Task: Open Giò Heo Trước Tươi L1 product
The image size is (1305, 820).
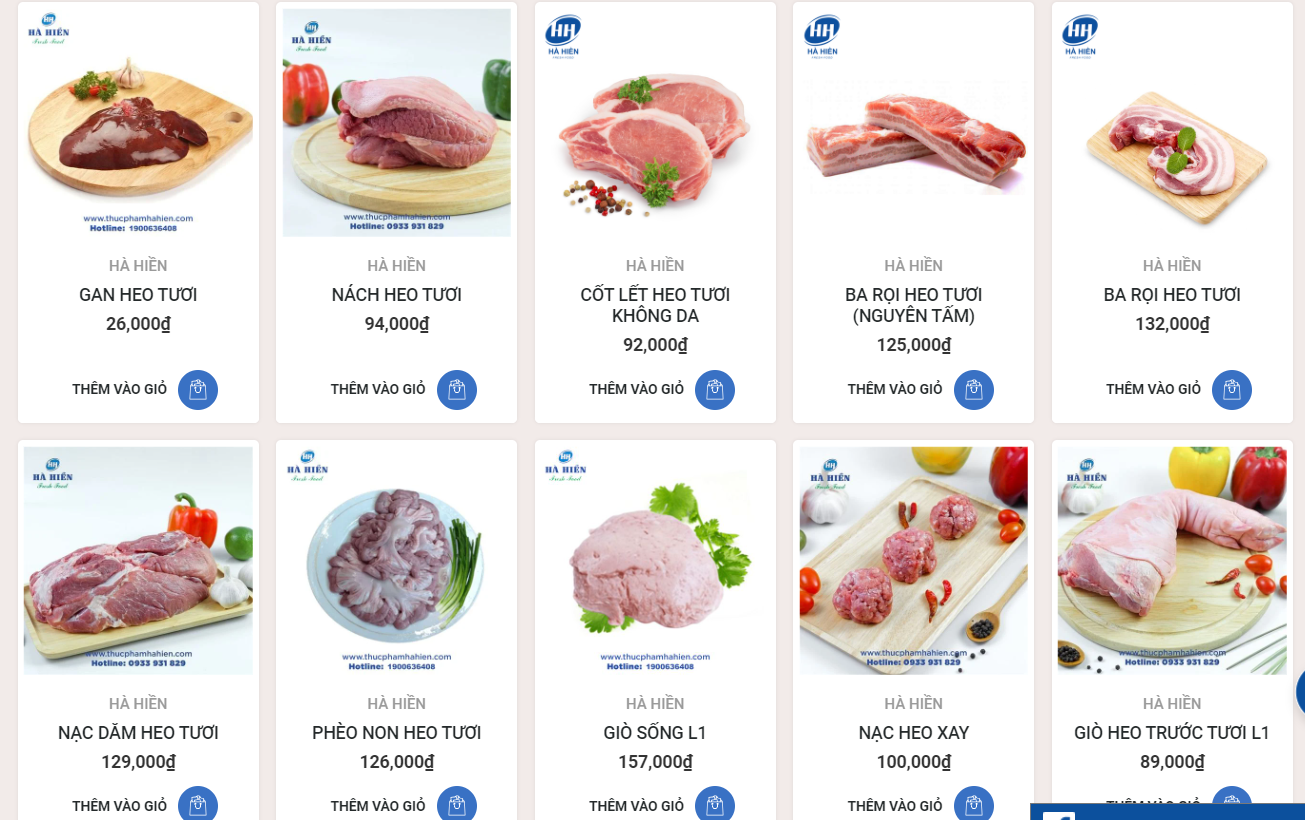Action: (x=1171, y=733)
